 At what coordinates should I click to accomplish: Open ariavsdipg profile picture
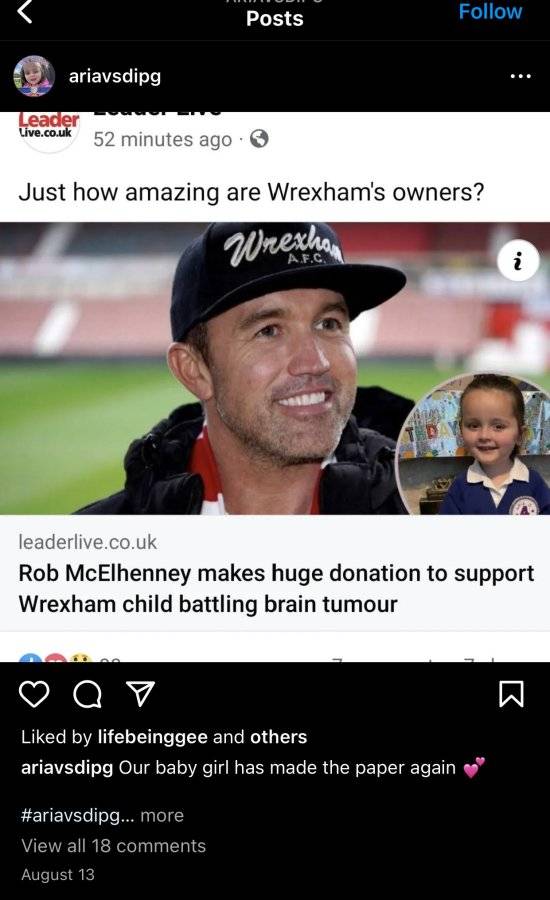click(34, 76)
